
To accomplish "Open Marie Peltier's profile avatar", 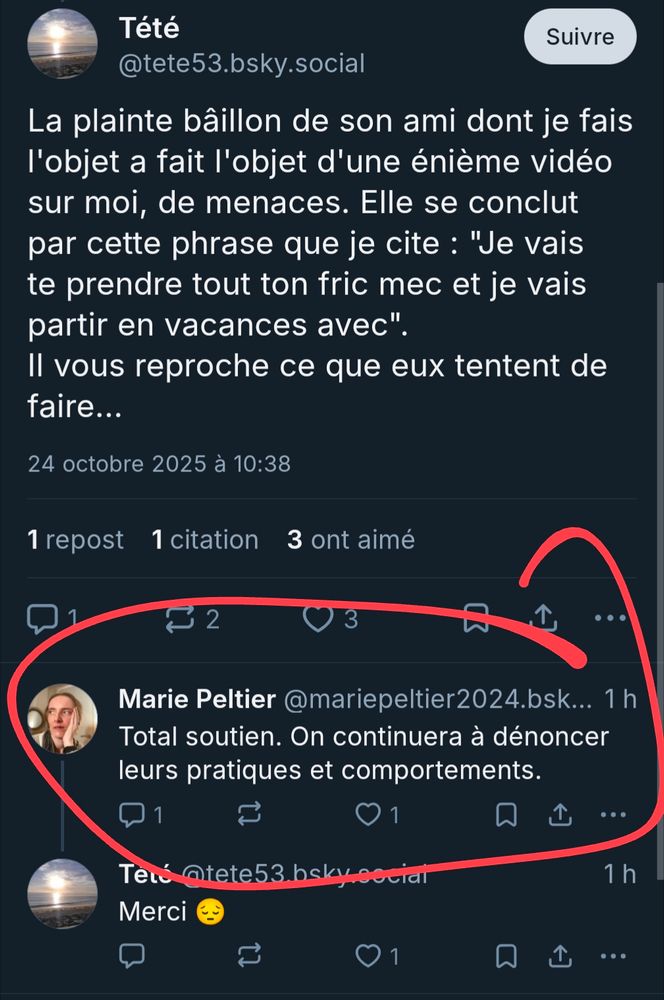I will (62, 720).
